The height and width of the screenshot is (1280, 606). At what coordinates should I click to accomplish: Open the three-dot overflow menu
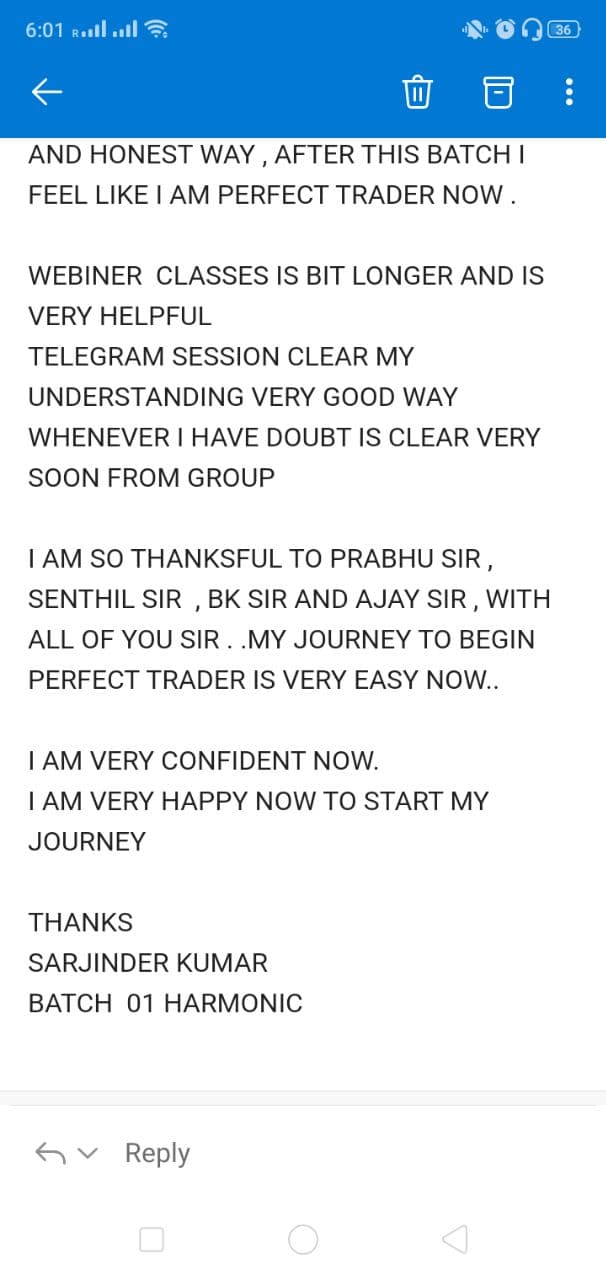click(569, 92)
